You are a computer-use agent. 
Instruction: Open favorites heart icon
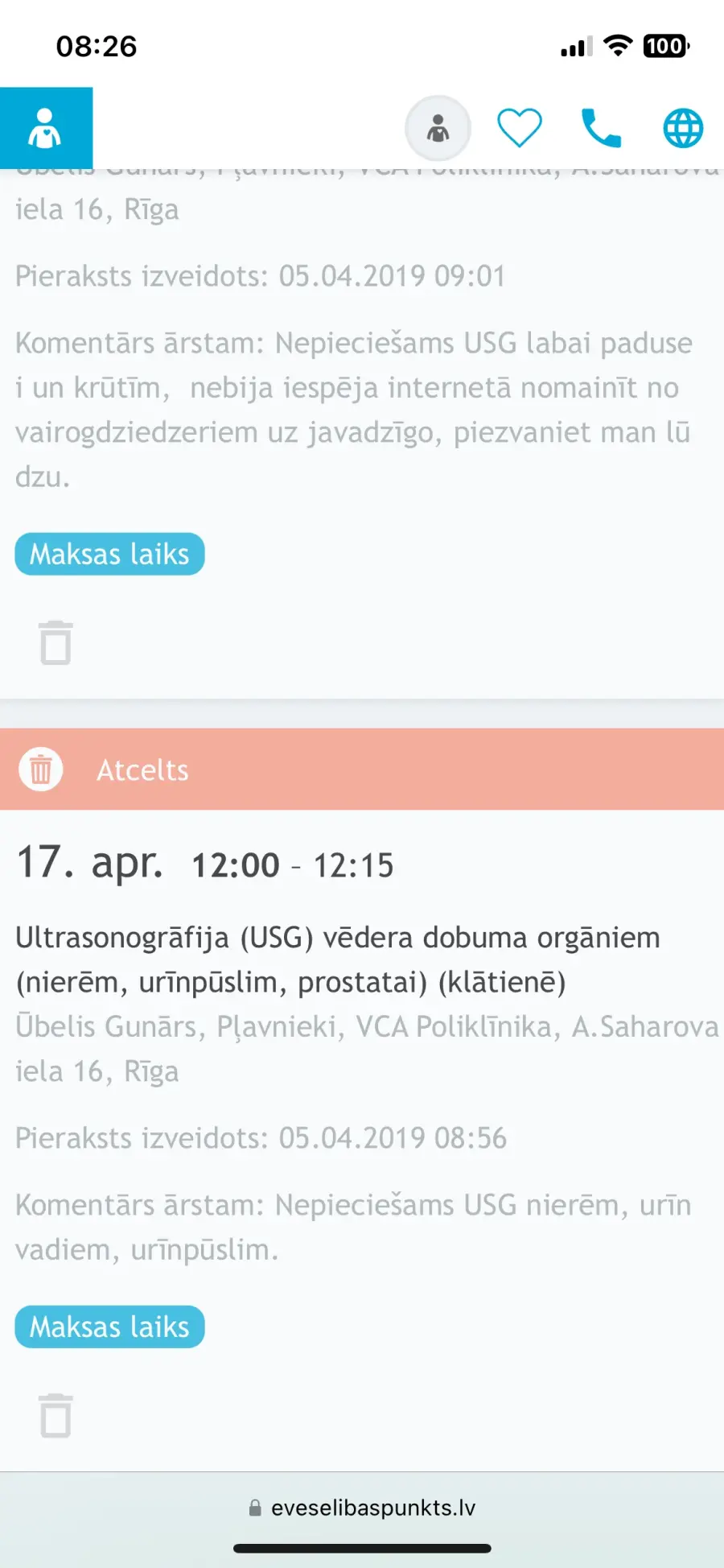click(520, 128)
